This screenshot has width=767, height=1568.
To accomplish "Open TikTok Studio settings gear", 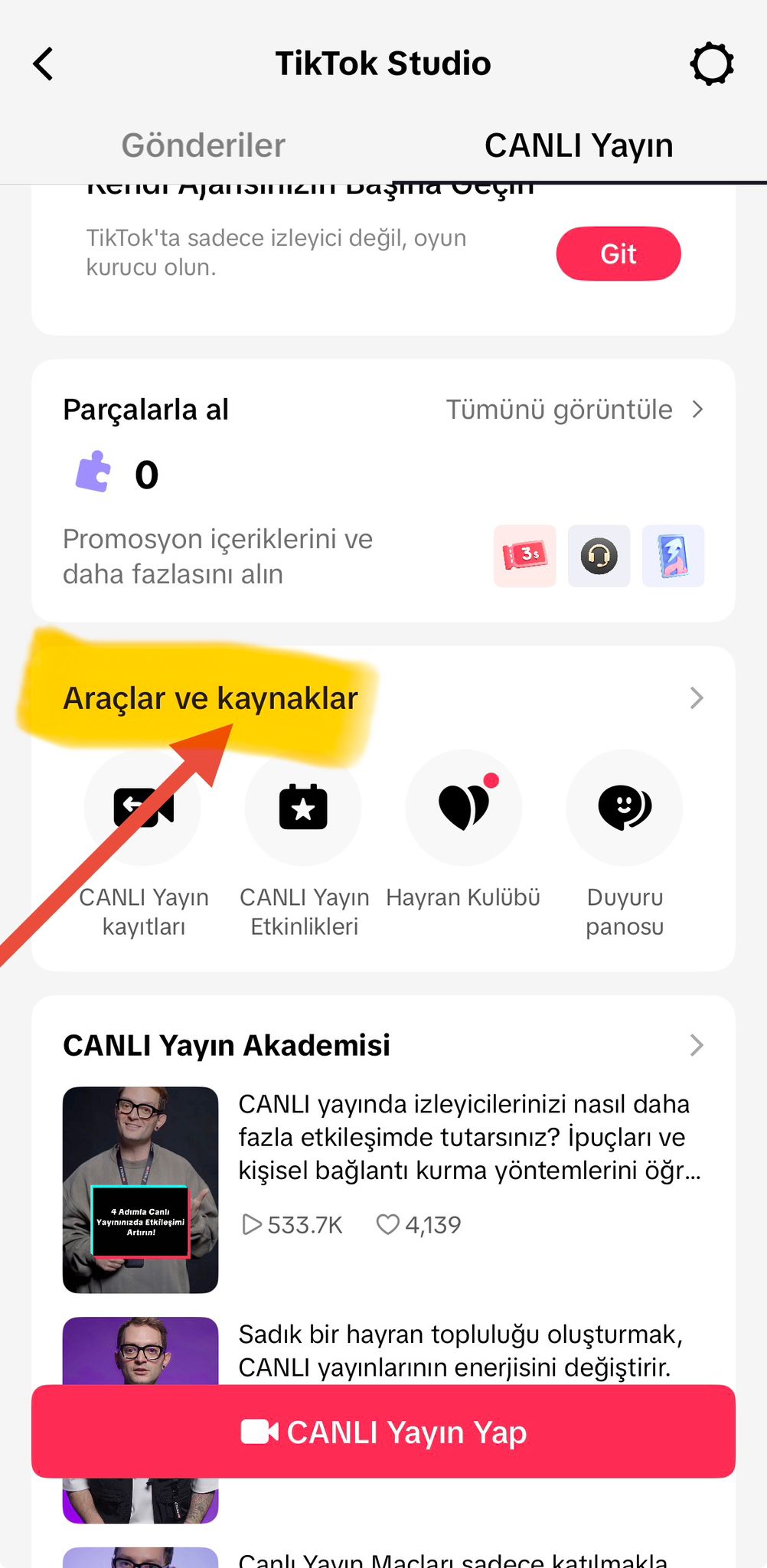I will 712,64.
